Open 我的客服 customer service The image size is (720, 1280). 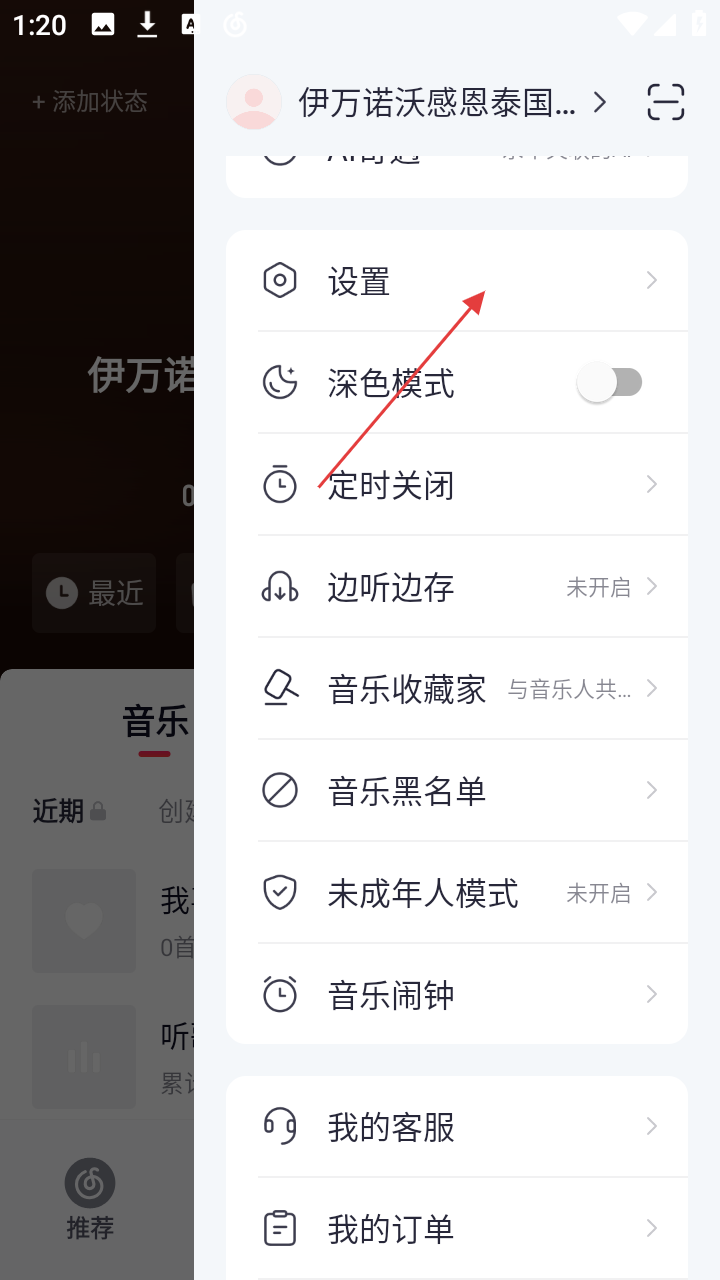(x=457, y=1127)
